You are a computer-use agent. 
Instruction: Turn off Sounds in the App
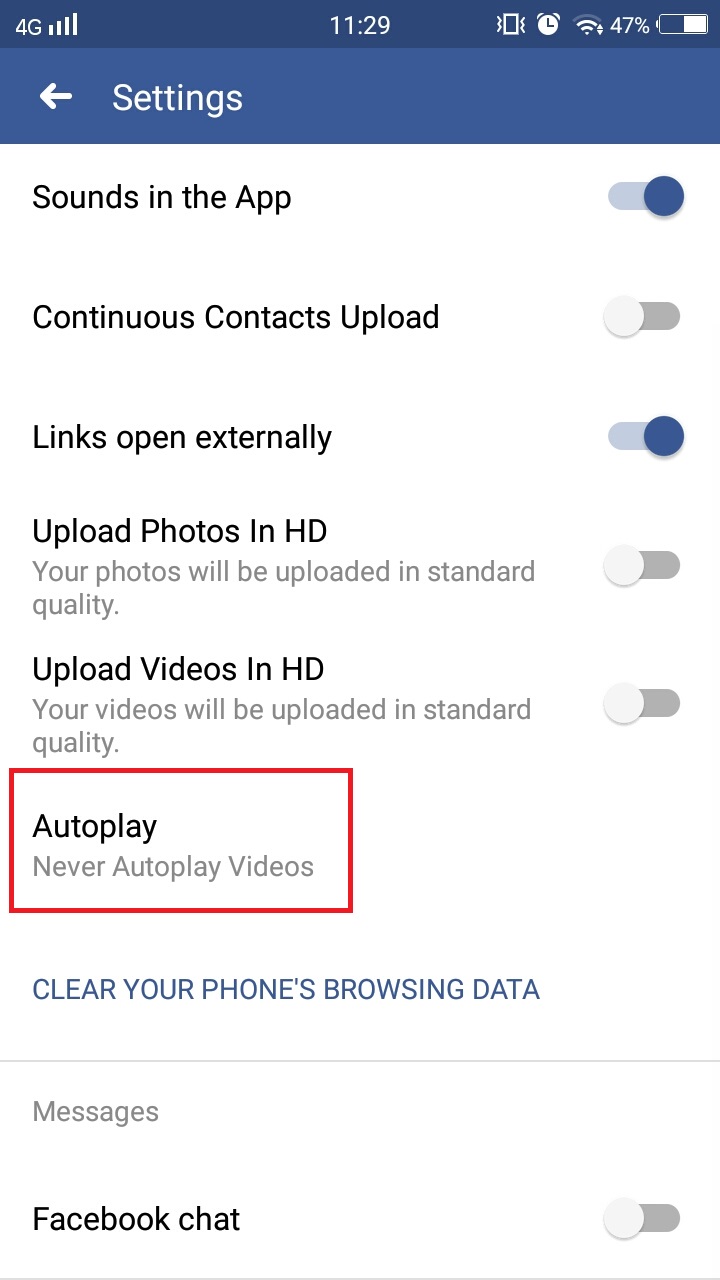645,197
